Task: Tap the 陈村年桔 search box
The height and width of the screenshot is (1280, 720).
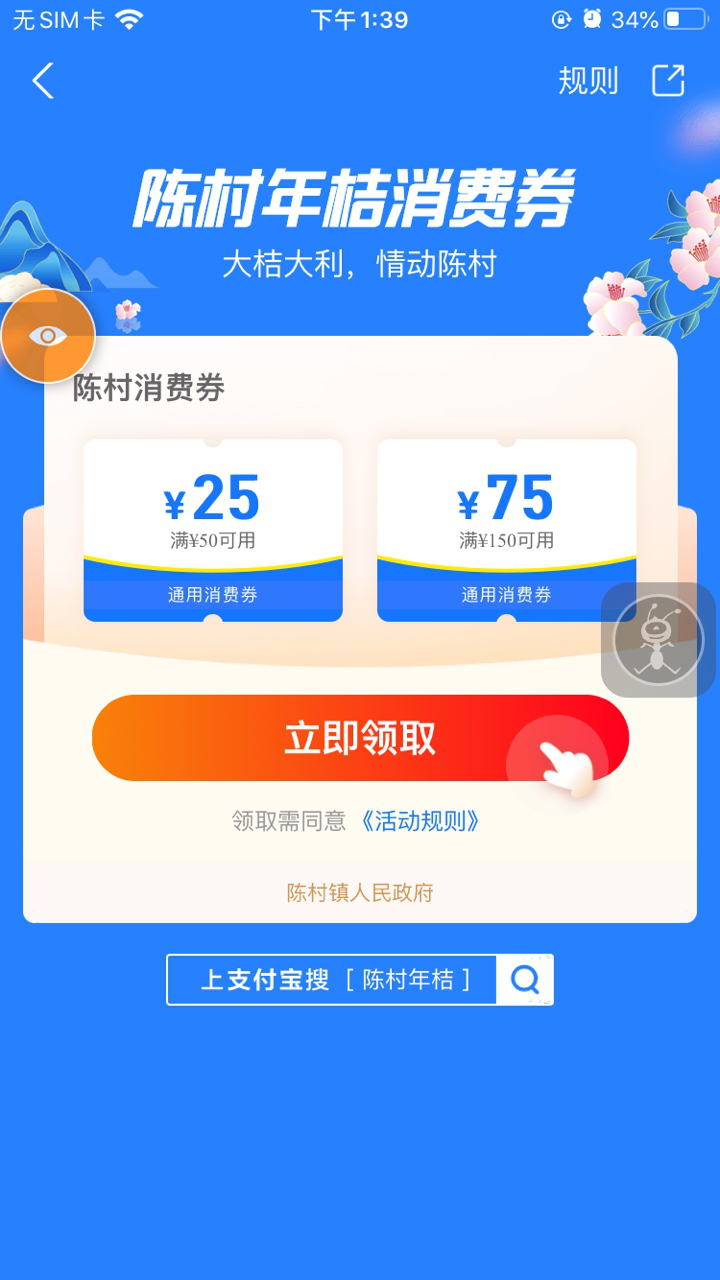Action: point(333,979)
